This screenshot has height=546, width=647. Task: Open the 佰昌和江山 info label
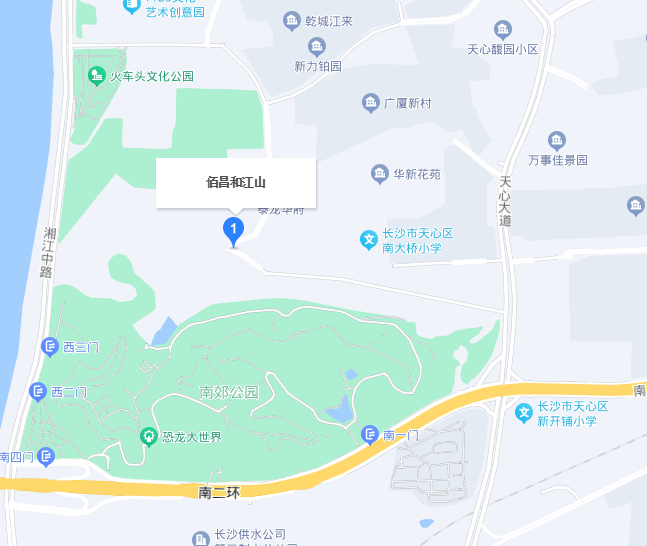coord(236,183)
